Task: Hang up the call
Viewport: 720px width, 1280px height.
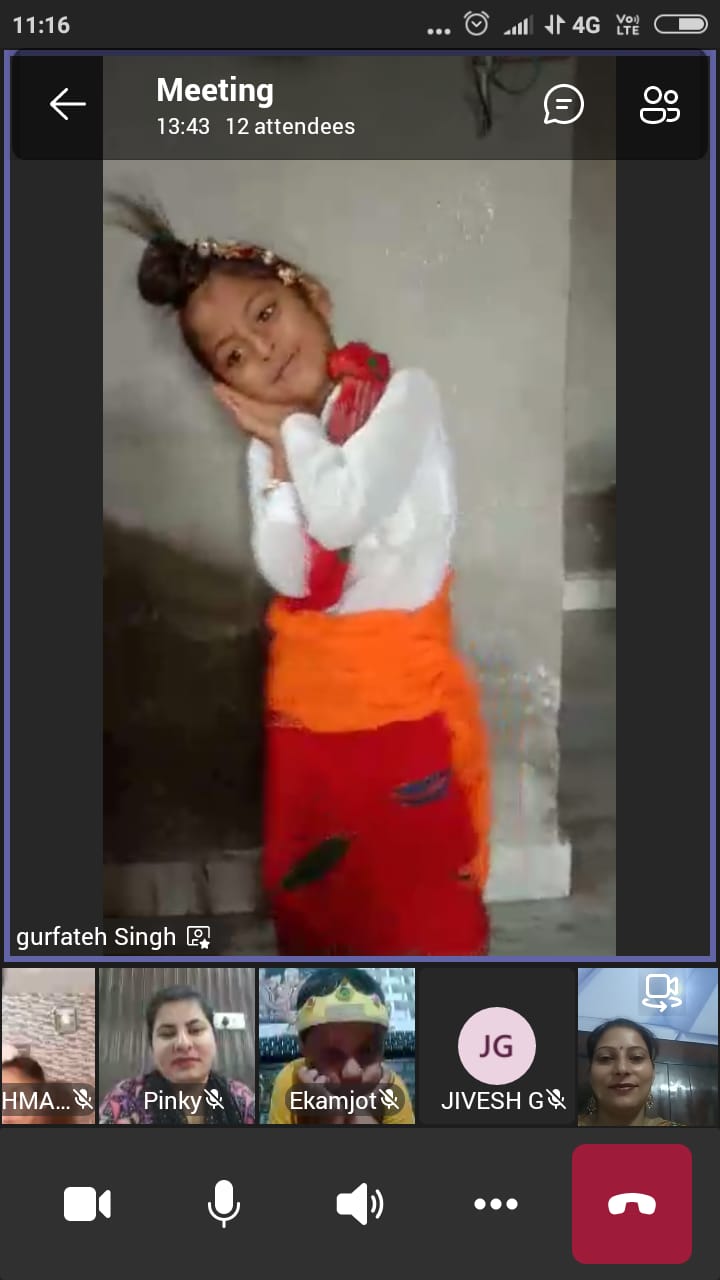Action: coord(632,1204)
